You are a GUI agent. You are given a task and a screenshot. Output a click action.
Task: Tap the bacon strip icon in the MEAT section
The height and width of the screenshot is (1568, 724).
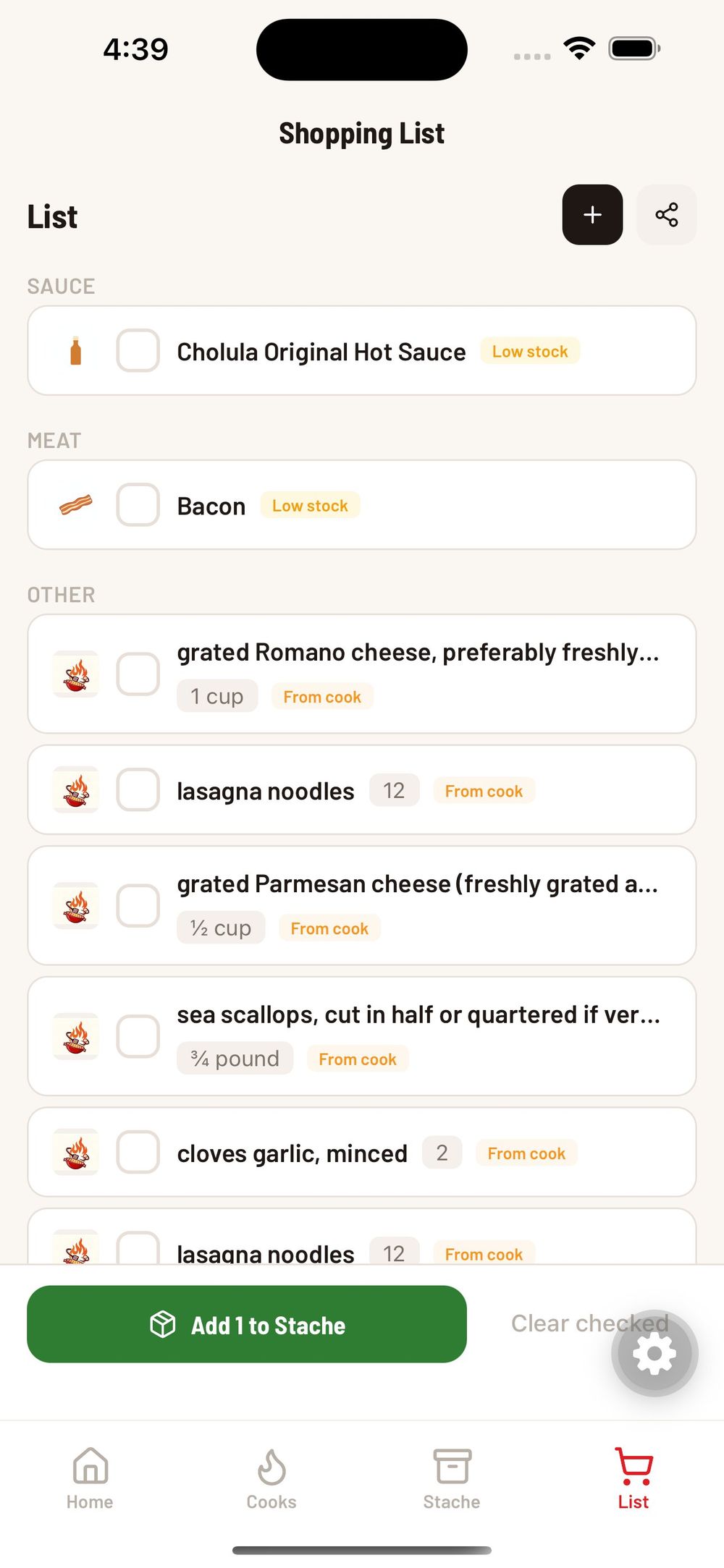(x=75, y=504)
